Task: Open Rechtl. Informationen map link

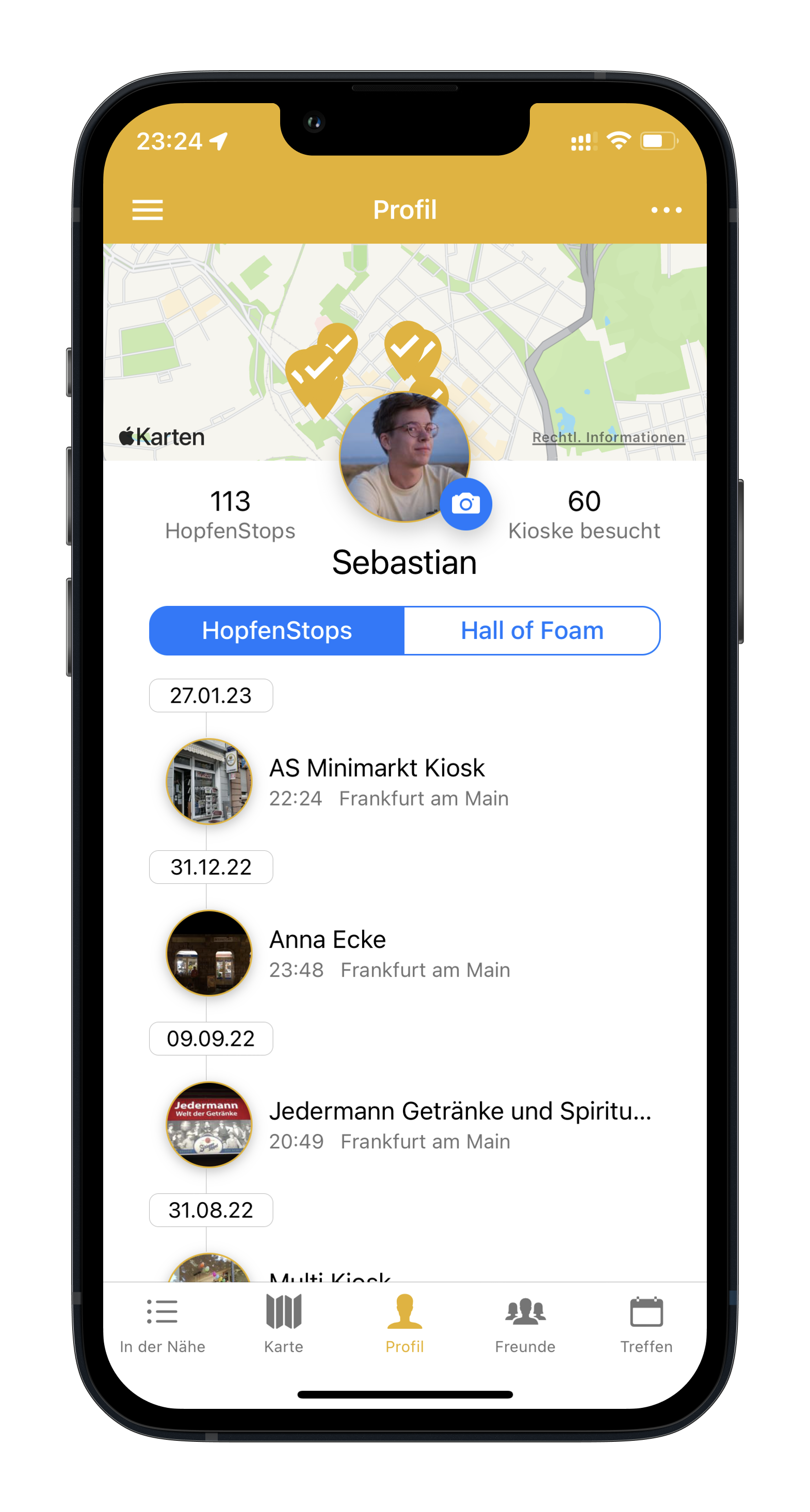Action: (608, 437)
